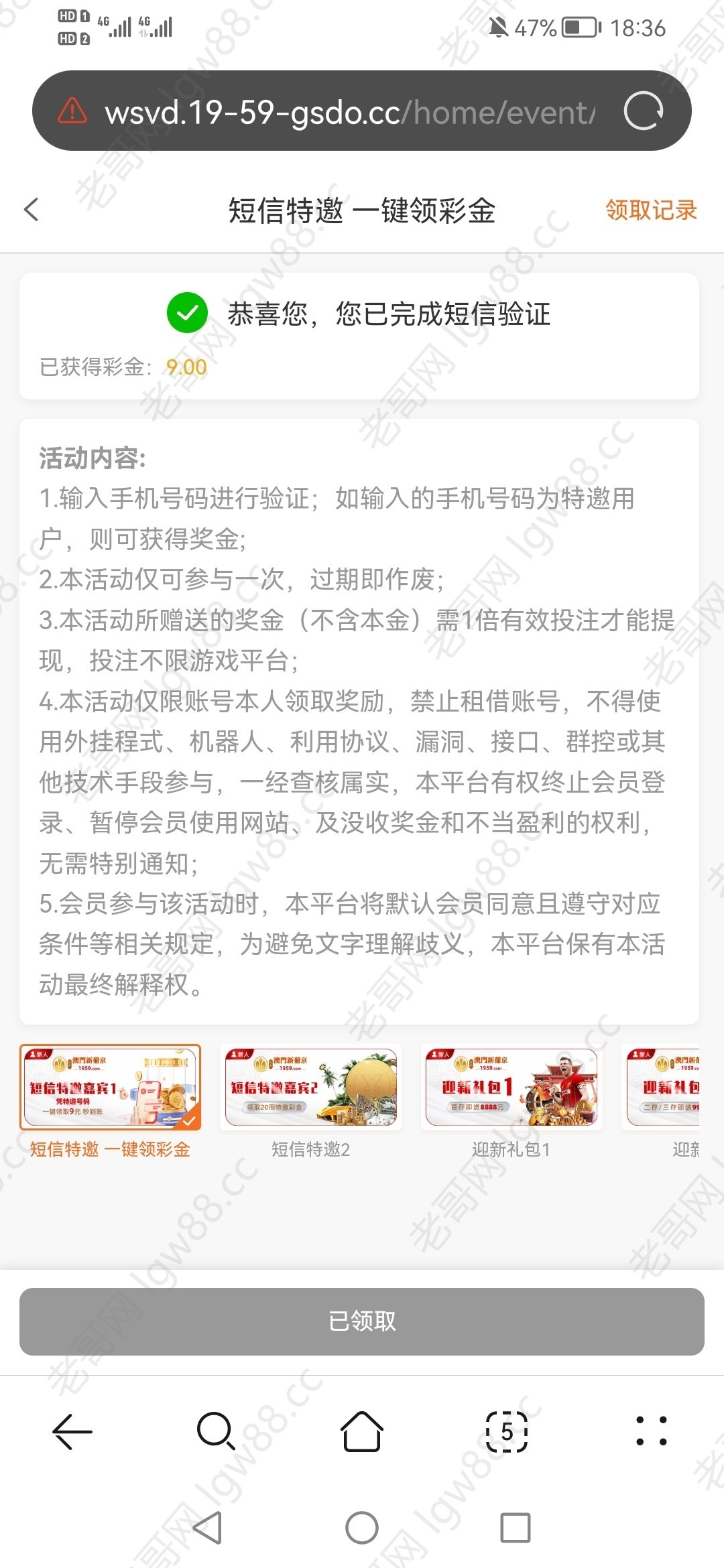This screenshot has height=1568, width=724.
Task: Tap the grey 已领取 button
Action: (x=362, y=1321)
